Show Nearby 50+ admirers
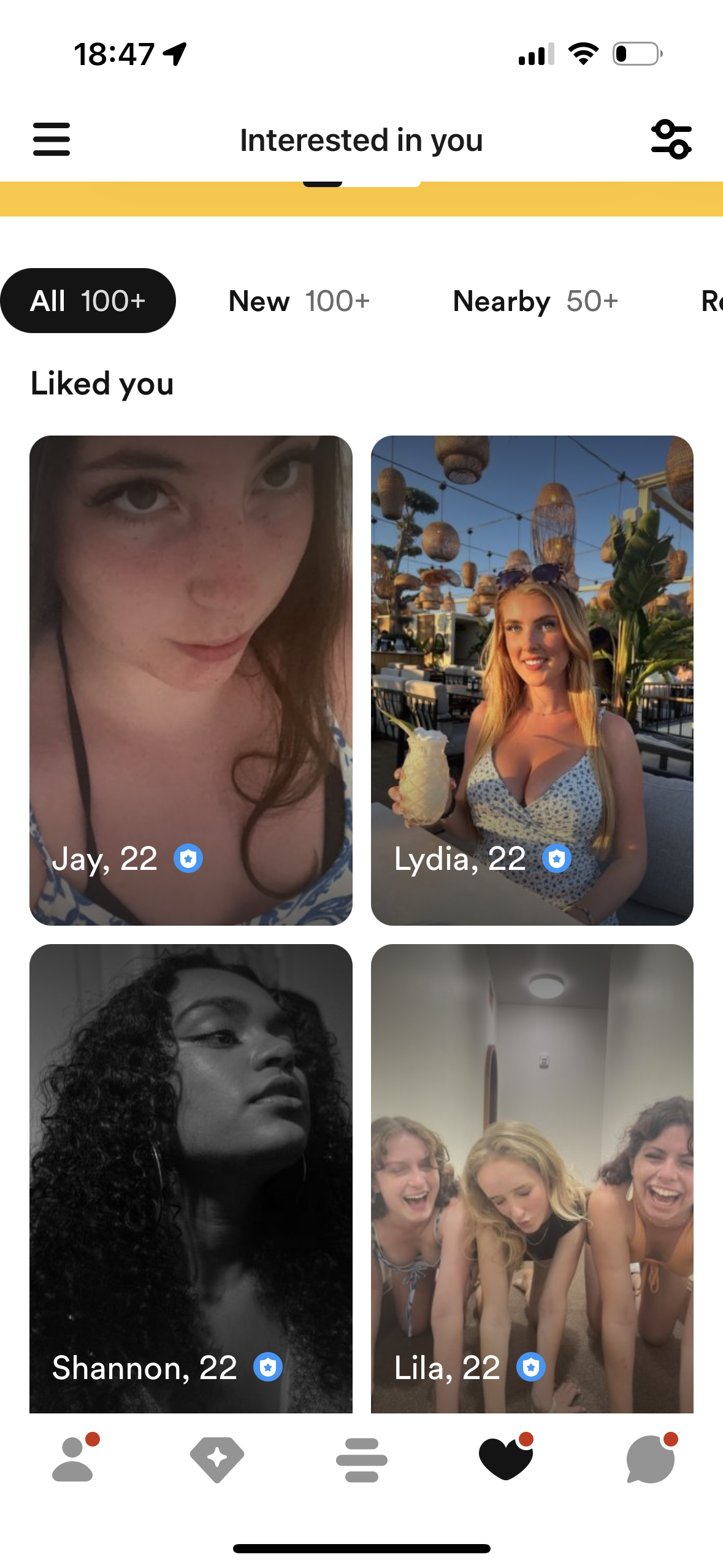Image resolution: width=723 pixels, height=1568 pixels. click(x=535, y=301)
